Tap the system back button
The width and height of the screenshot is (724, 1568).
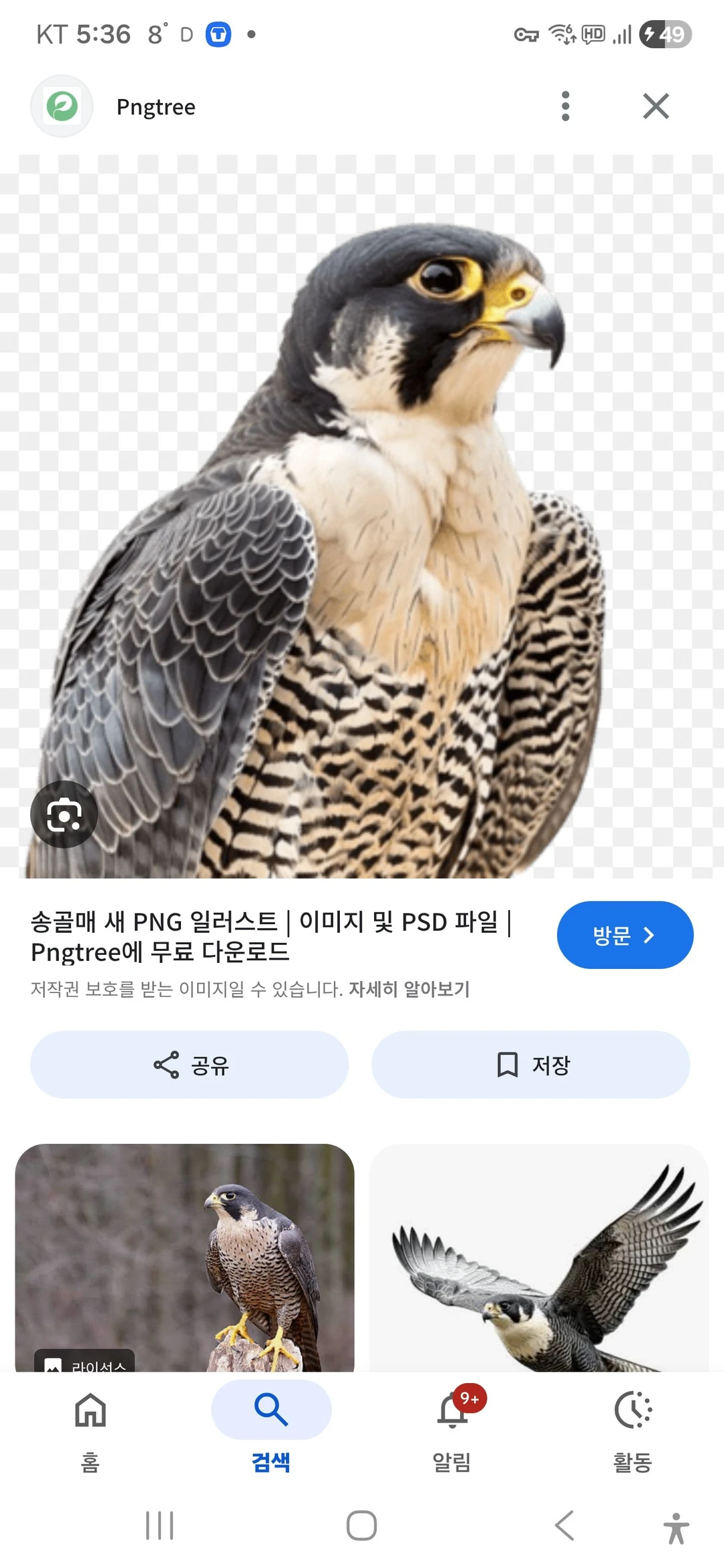pos(564,1526)
